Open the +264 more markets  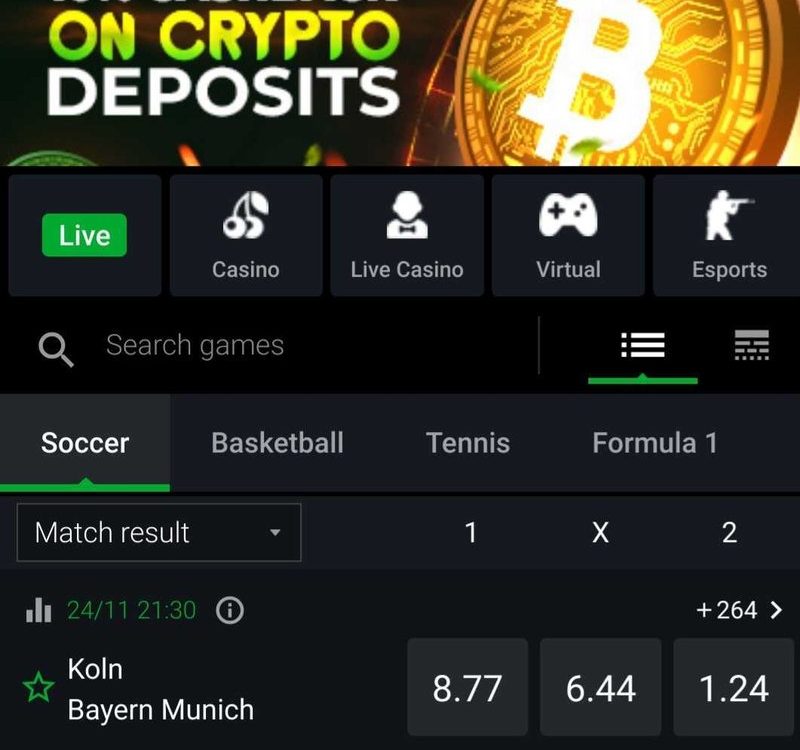coord(739,610)
